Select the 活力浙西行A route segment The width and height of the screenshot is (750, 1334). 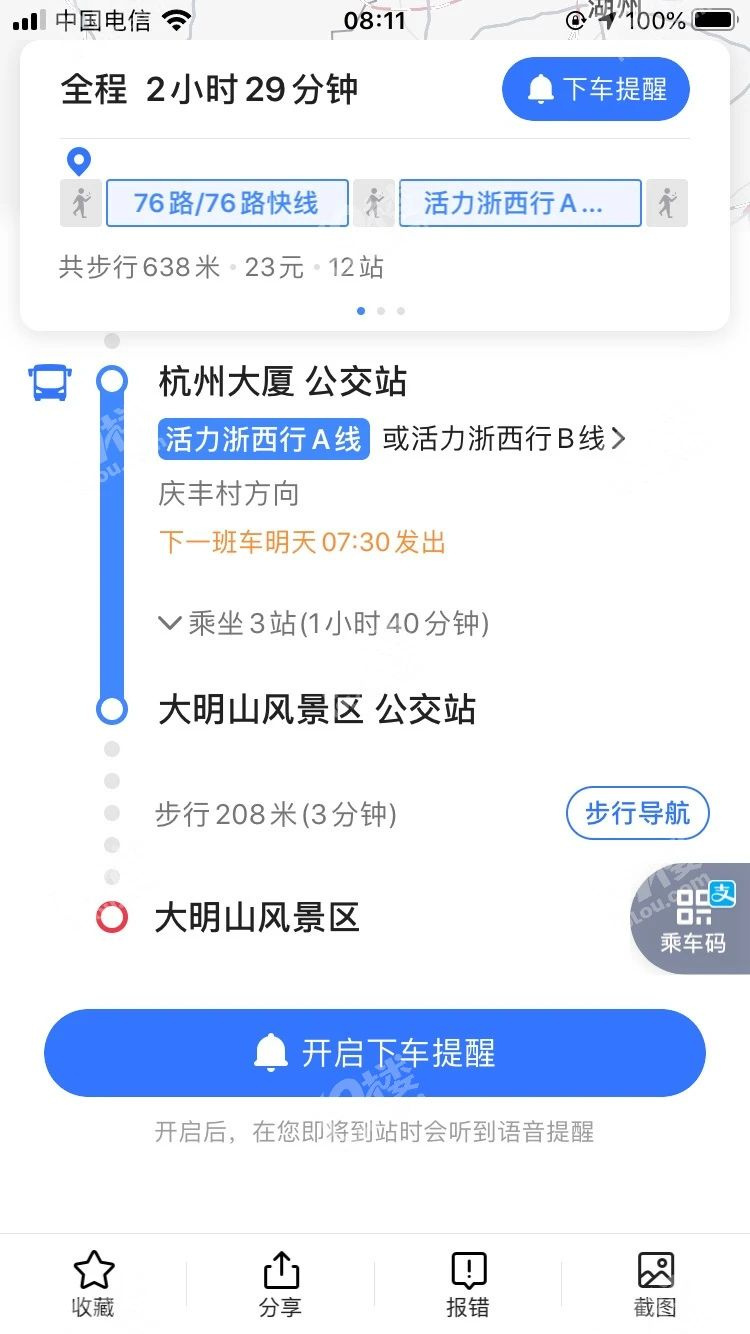tap(520, 204)
